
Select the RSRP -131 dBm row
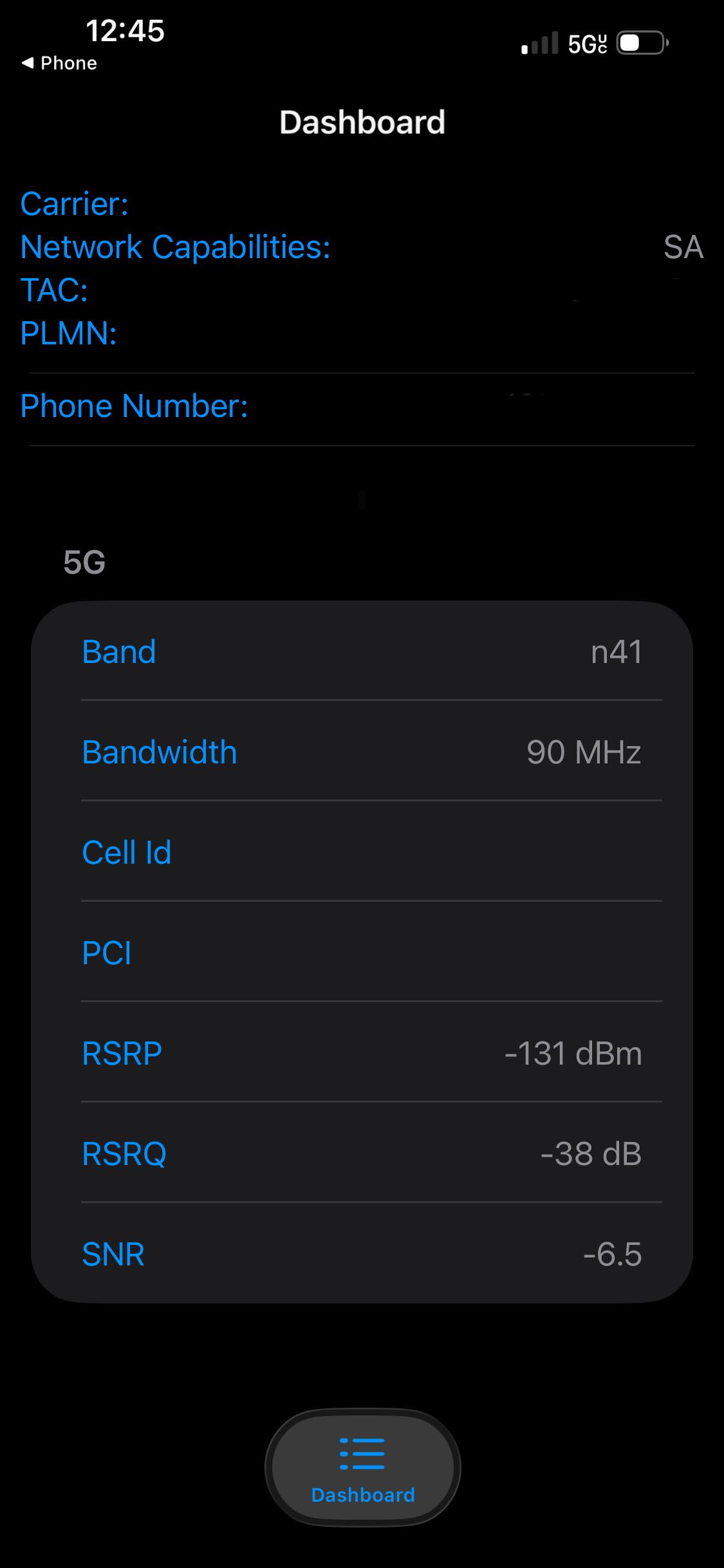pyautogui.click(x=362, y=1053)
